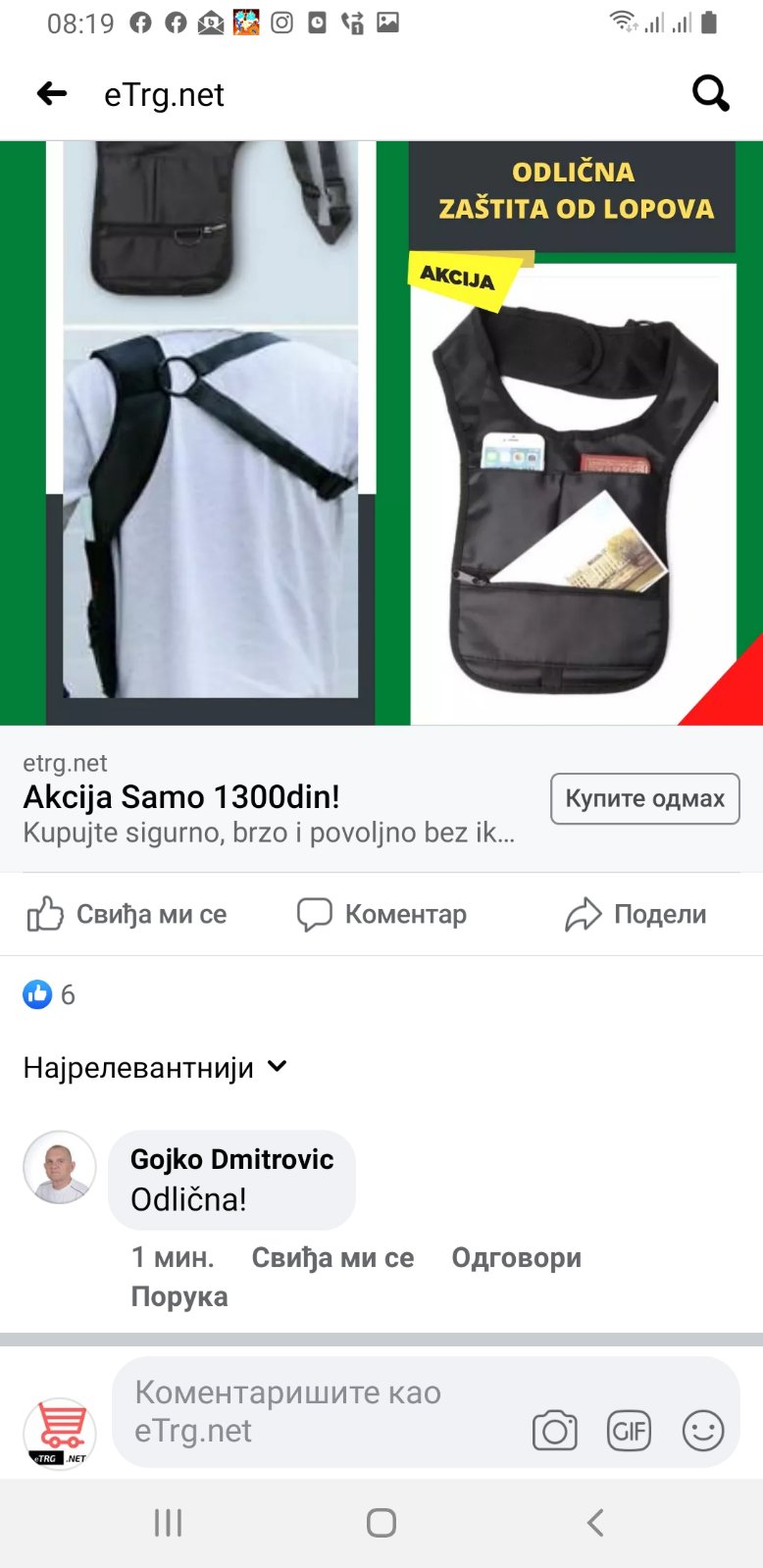The height and width of the screenshot is (1568, 763).
Task: Send Gojko a message via Порука
Action: tap(179, 1296)
